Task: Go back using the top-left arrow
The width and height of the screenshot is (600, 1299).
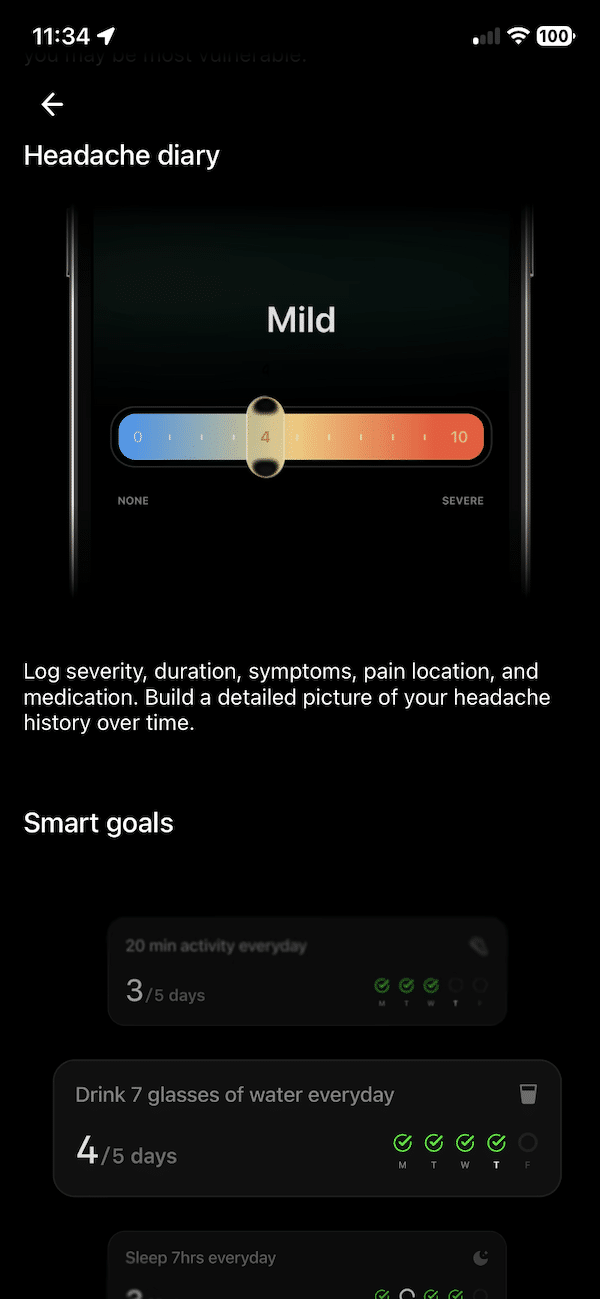Action: tap(52, 104)
